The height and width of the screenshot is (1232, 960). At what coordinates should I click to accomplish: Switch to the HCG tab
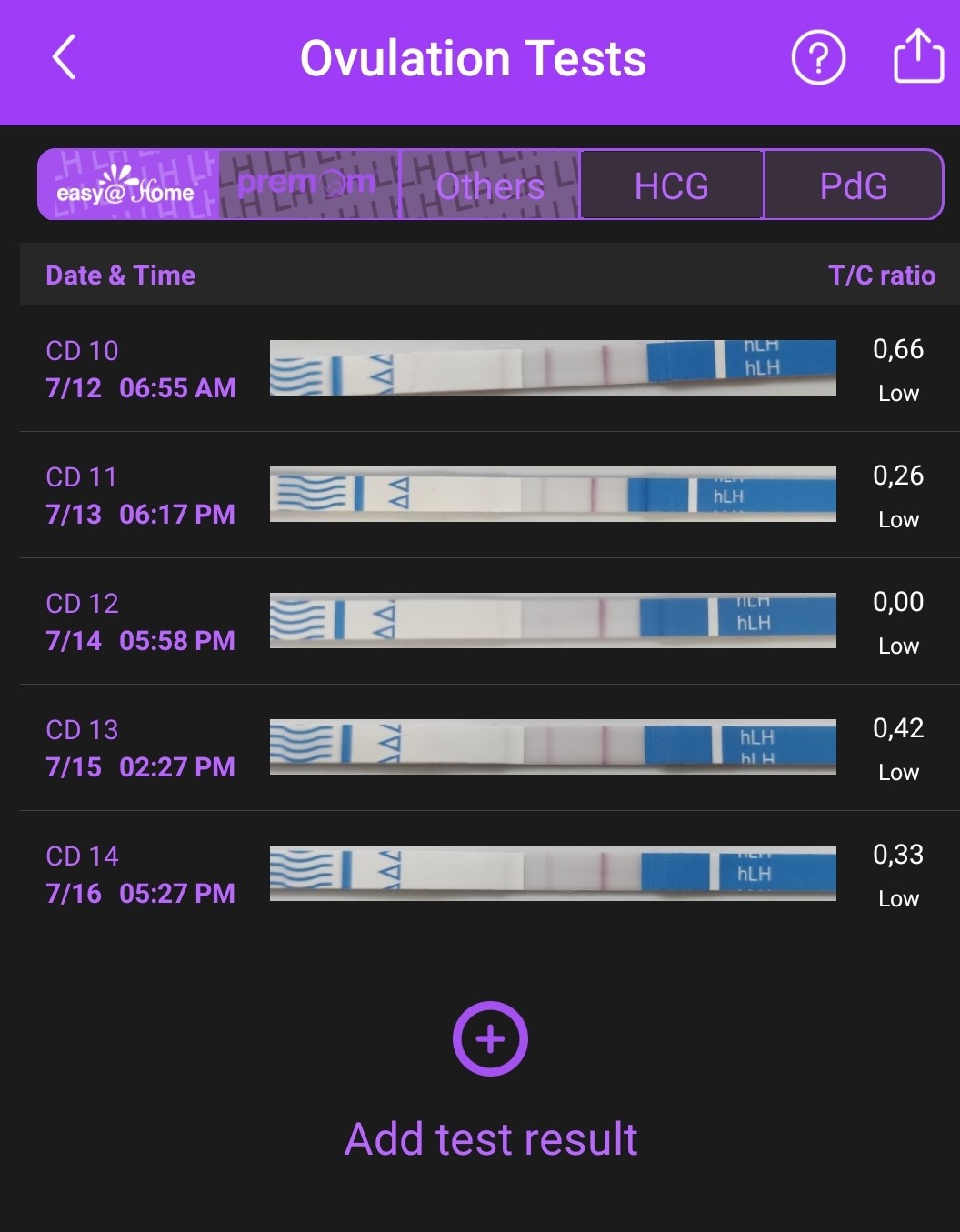click(x=671, y=185)
